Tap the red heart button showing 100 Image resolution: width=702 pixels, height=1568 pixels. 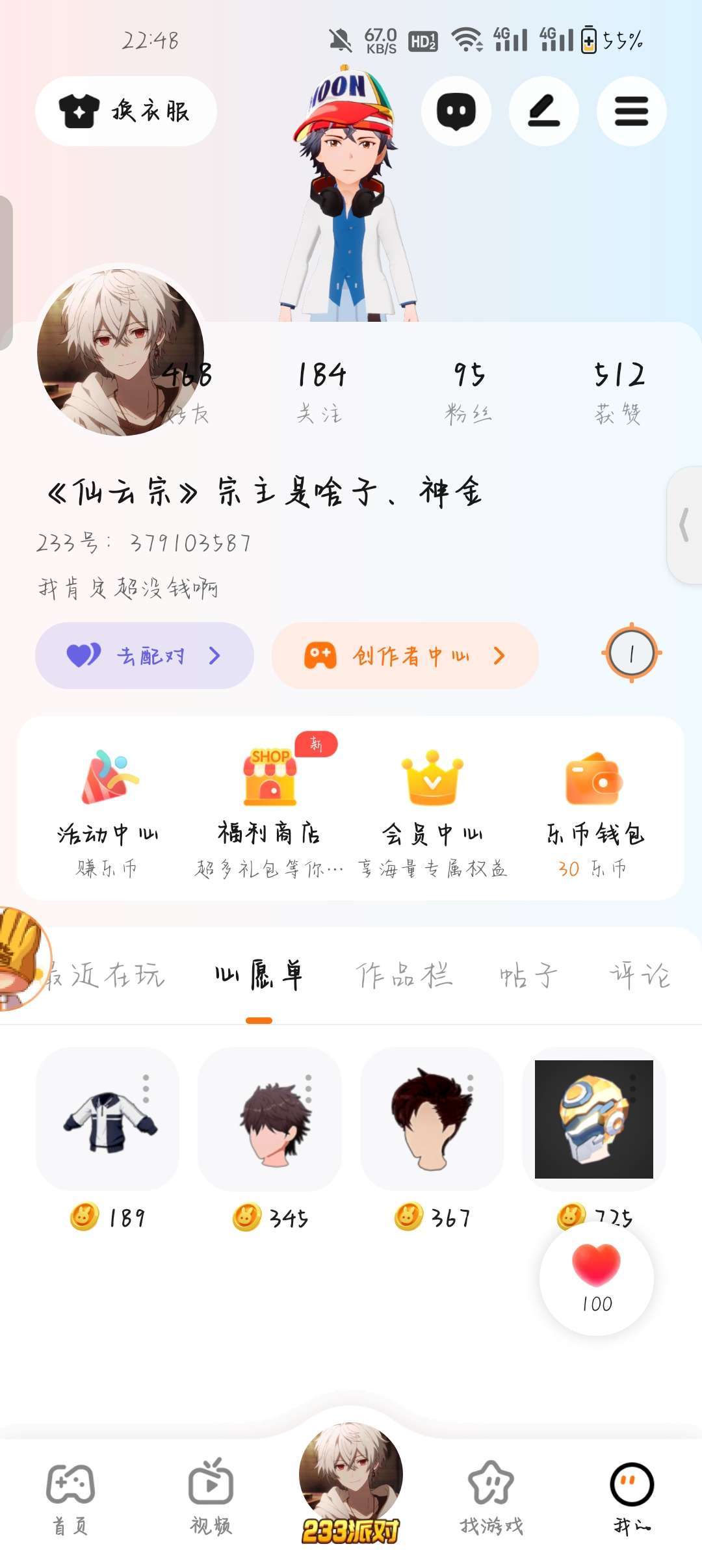pos(596,1277)
